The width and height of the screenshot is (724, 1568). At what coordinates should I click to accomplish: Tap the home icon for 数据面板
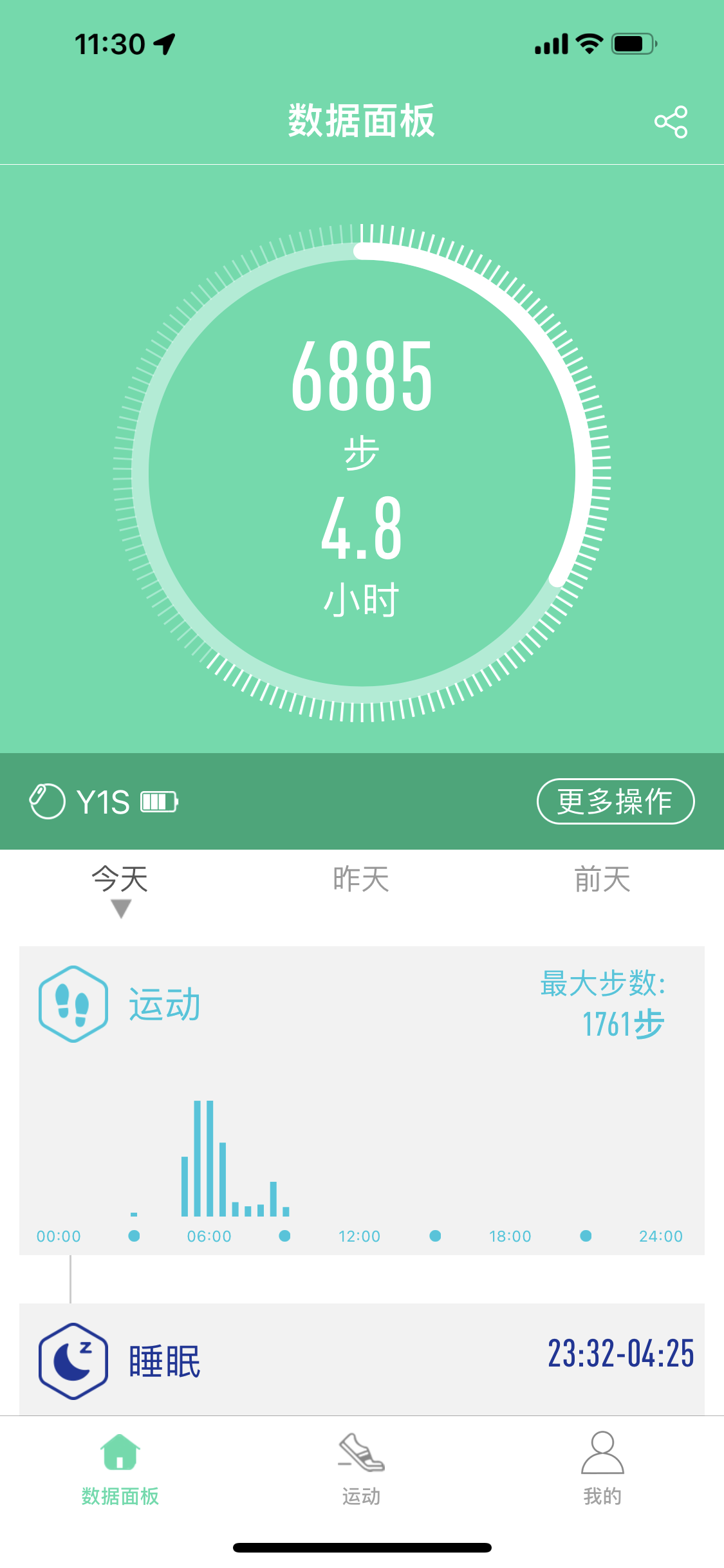tap(120, 1452)
